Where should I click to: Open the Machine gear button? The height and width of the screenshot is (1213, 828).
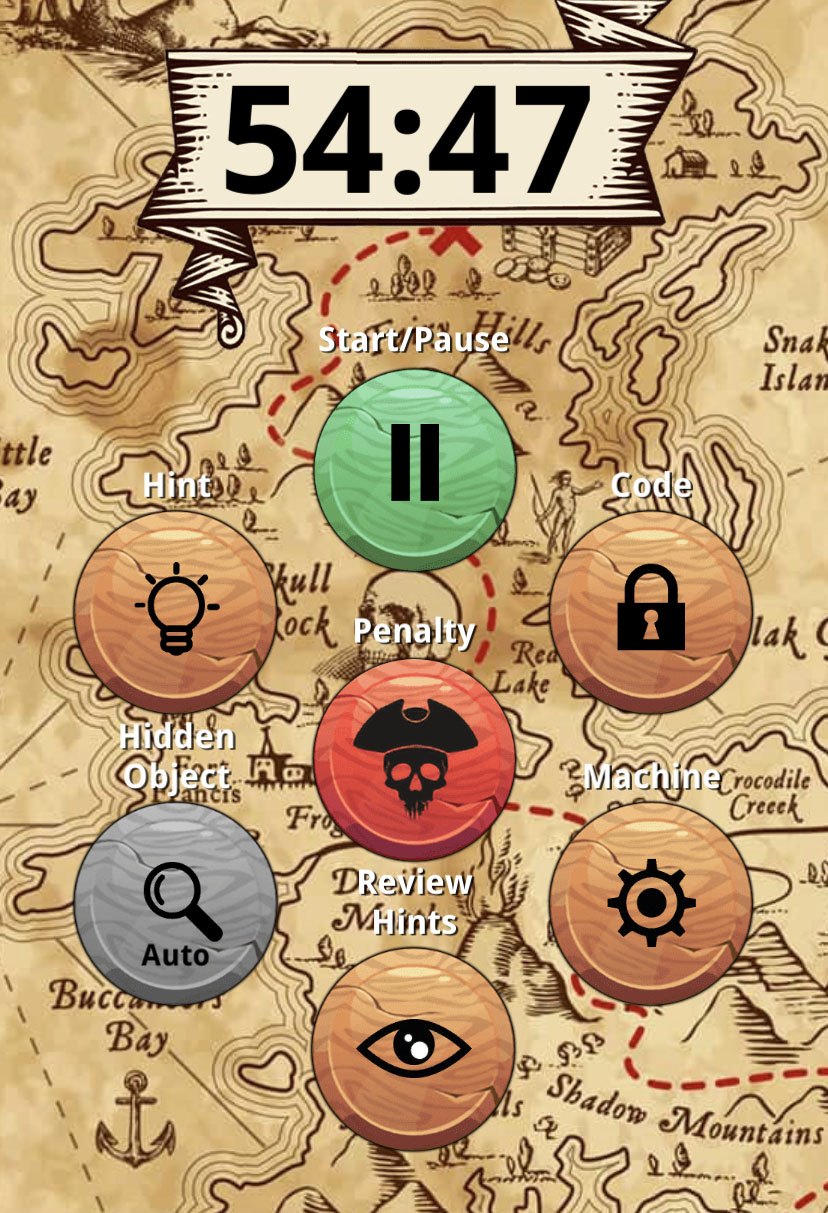pos(651,902)
